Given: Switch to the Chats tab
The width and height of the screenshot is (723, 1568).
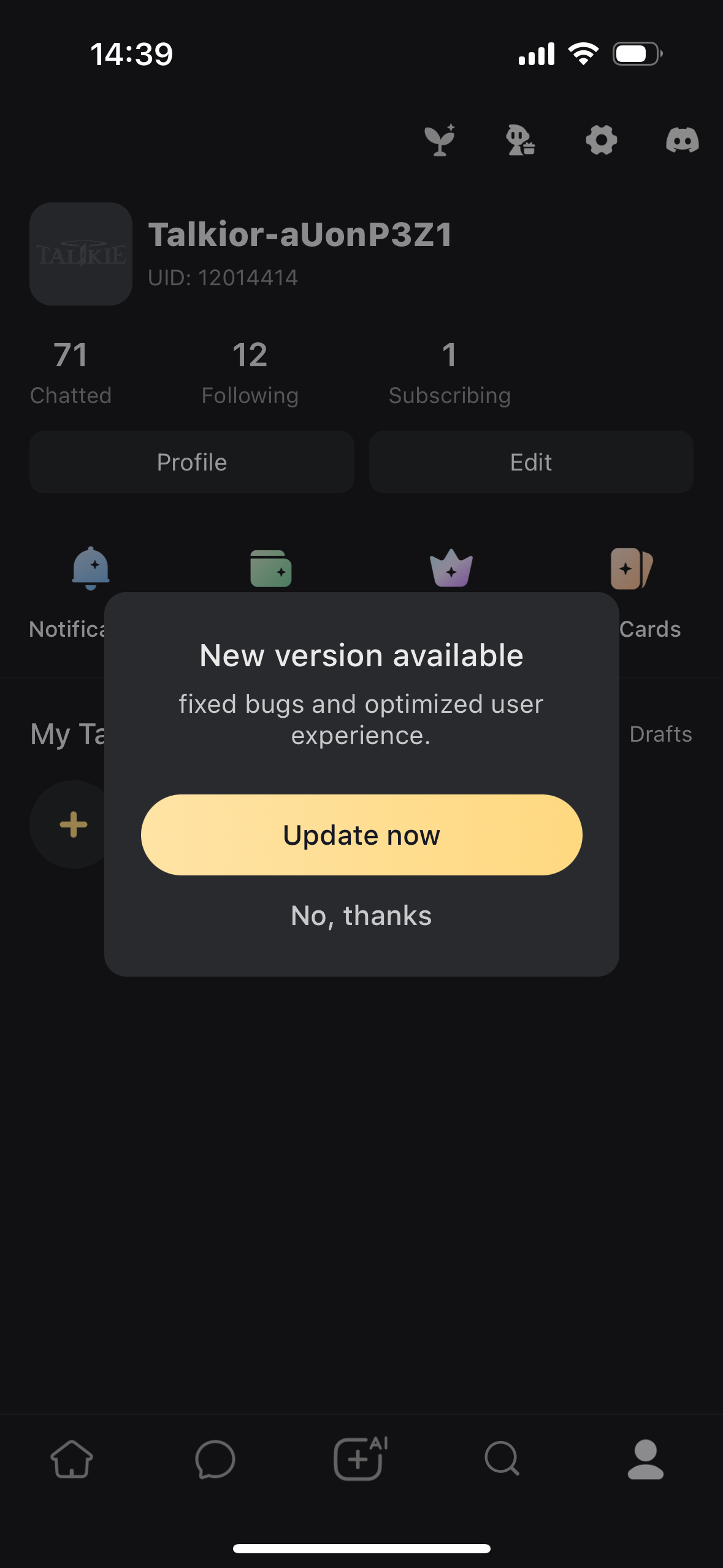Looking at the screenshot, I should click(x=215, y=1459).
